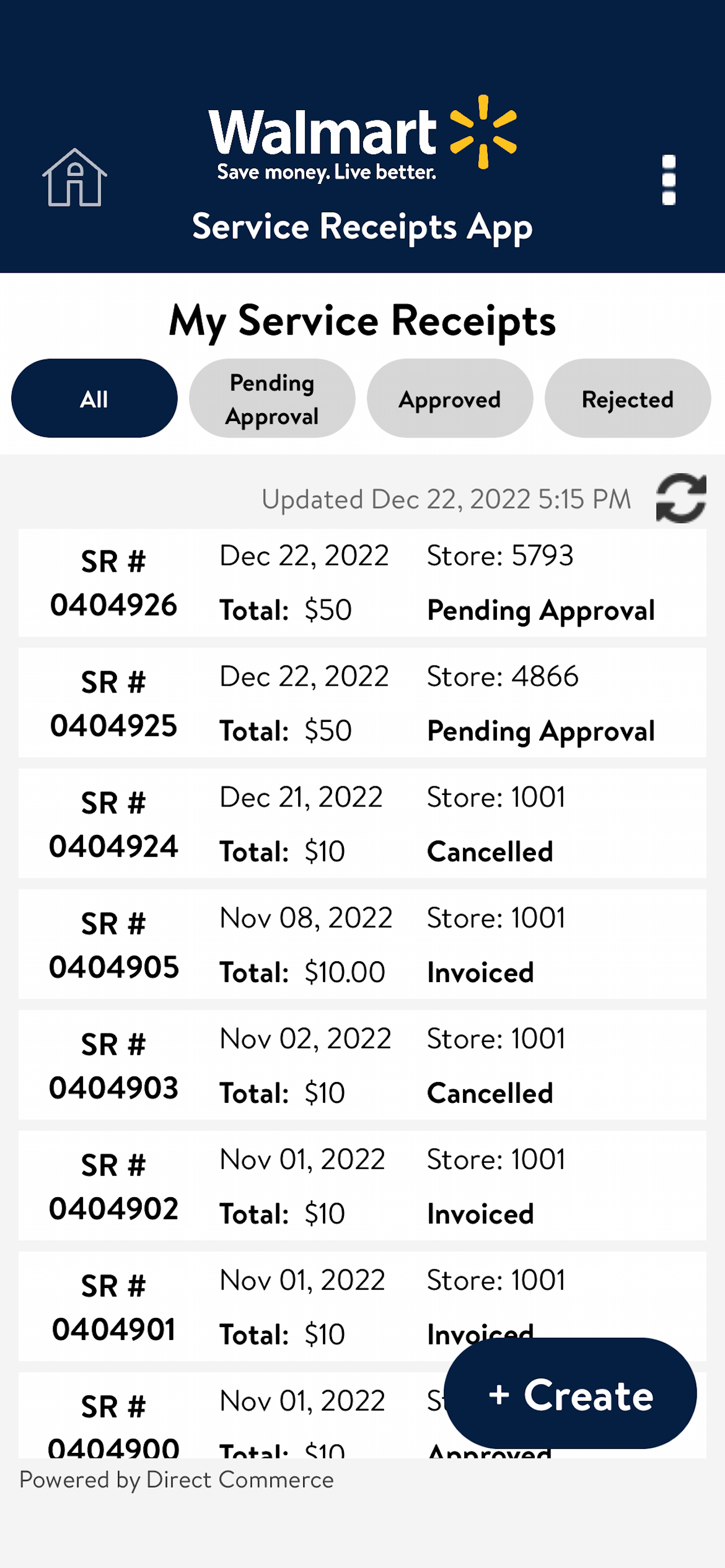Switch to the Pending Approval filter
725x1568 pixels.
pyautogui.click(x=272, y=398)
